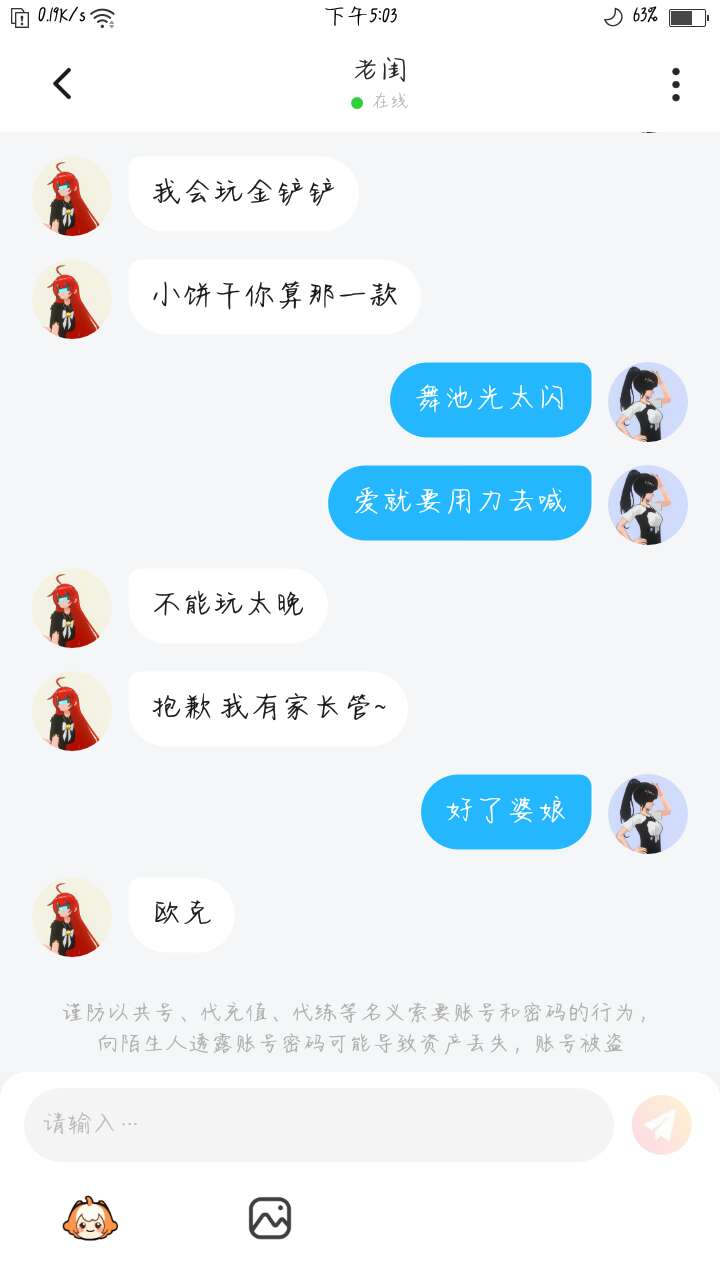Tap my avatar beside 好了婆娘
720x1280 pixels.
pyautogui.click(x=648, y=814)
